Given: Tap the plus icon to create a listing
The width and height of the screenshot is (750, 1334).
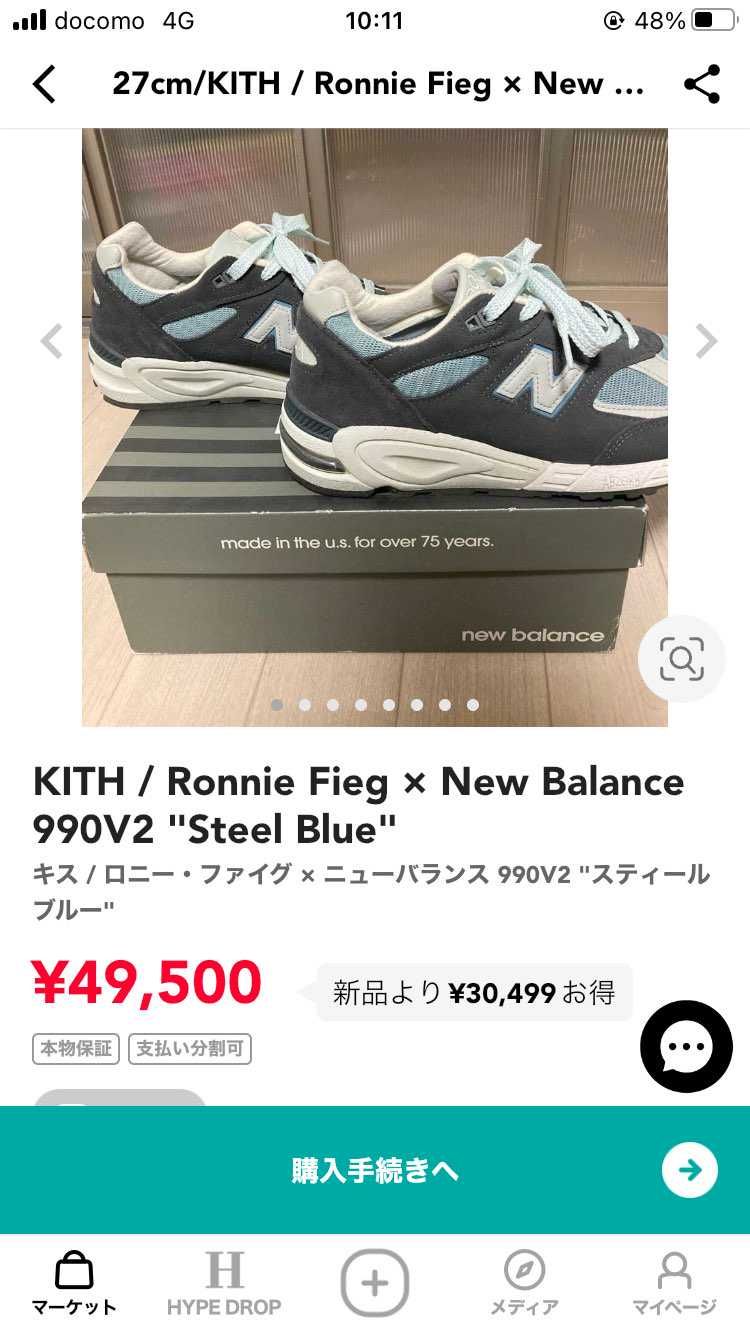Looking at the screenshot, I should (375, 1280).
